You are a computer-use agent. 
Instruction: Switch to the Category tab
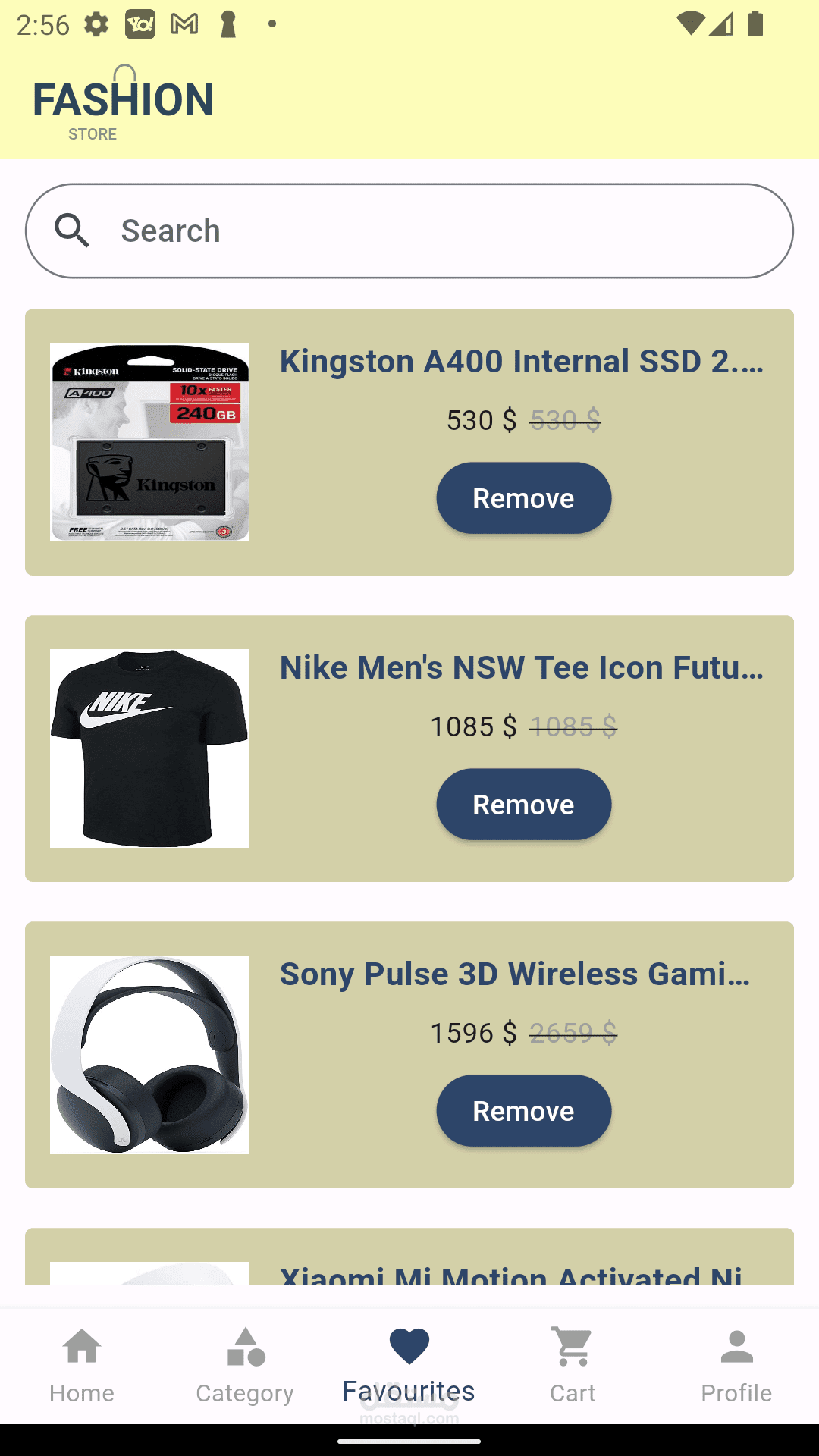(245, 1367)
